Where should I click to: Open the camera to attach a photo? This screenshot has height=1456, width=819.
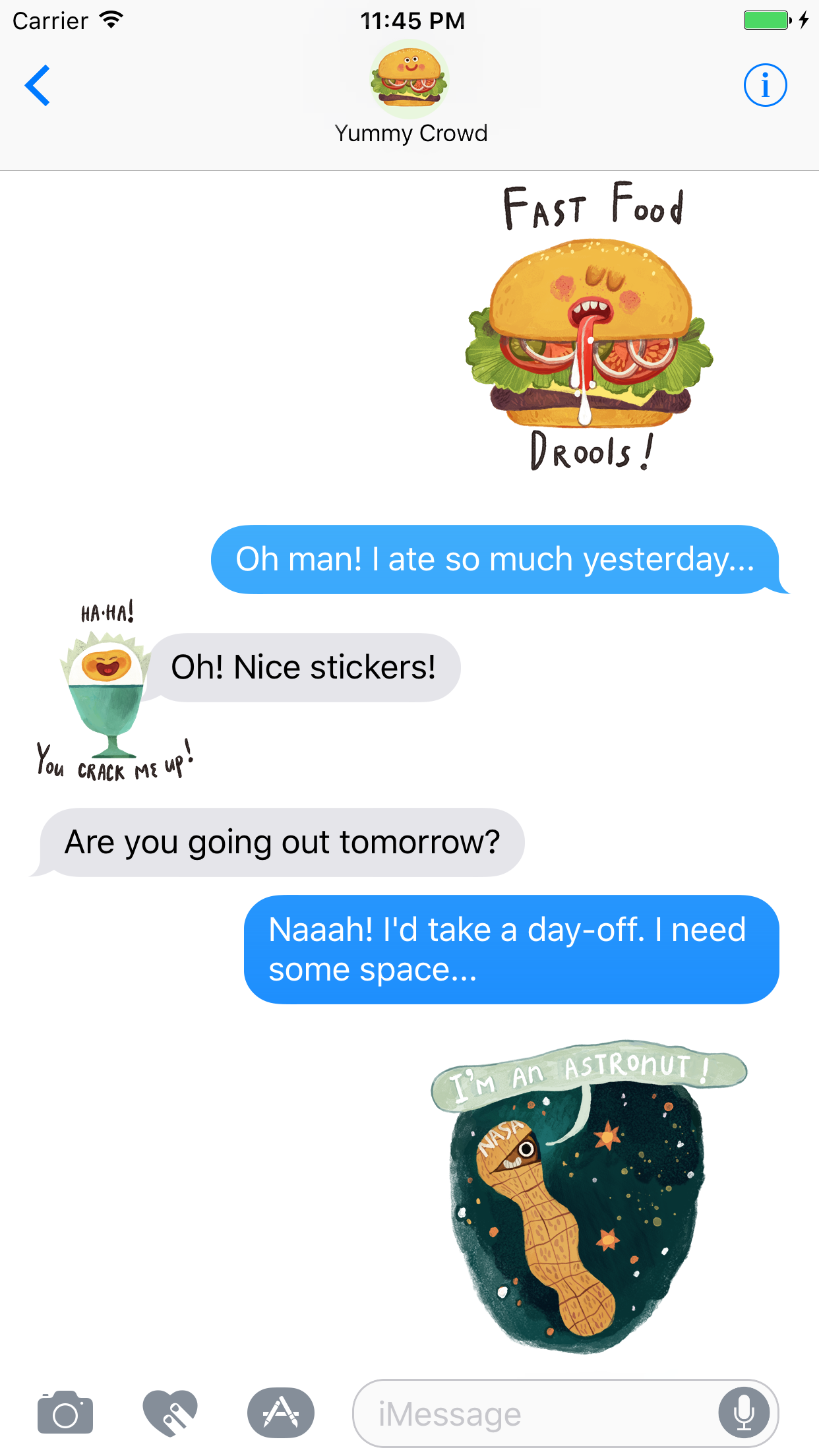(x=65, y=1413)
